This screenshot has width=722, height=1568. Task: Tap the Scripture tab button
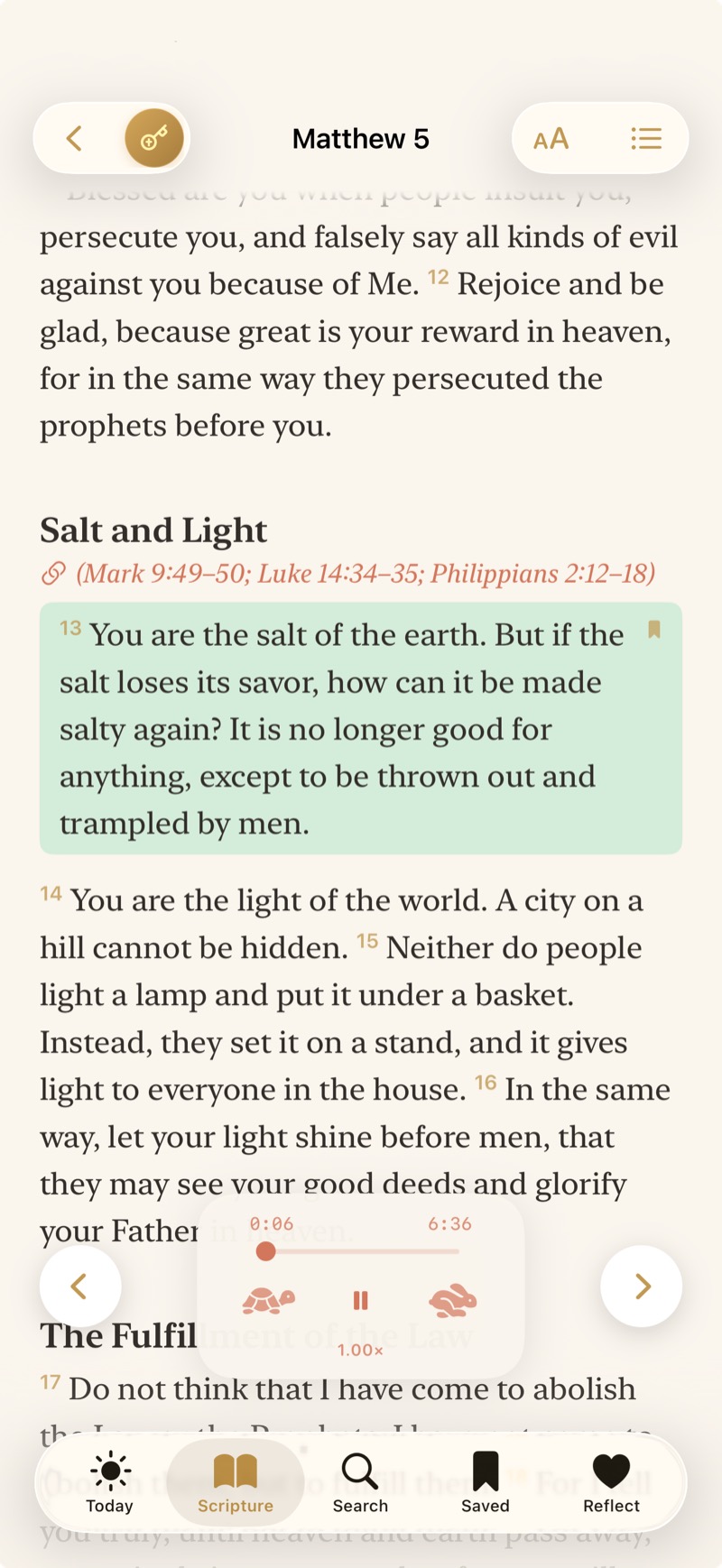(236, 1480)
